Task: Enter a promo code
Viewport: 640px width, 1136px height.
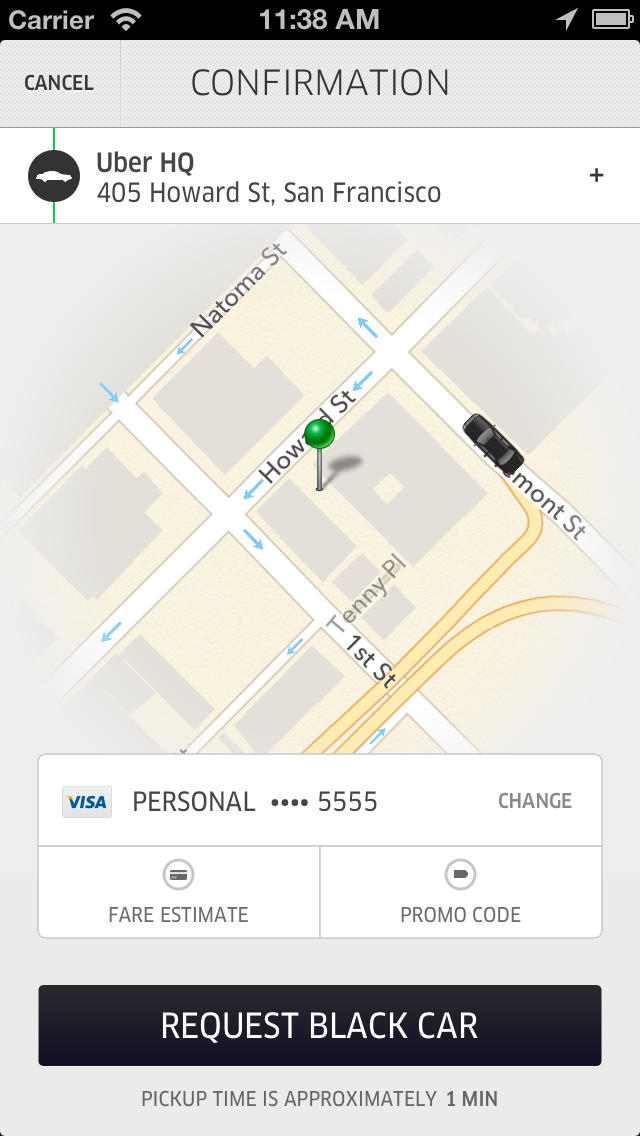Action: [x=461, y=892]
